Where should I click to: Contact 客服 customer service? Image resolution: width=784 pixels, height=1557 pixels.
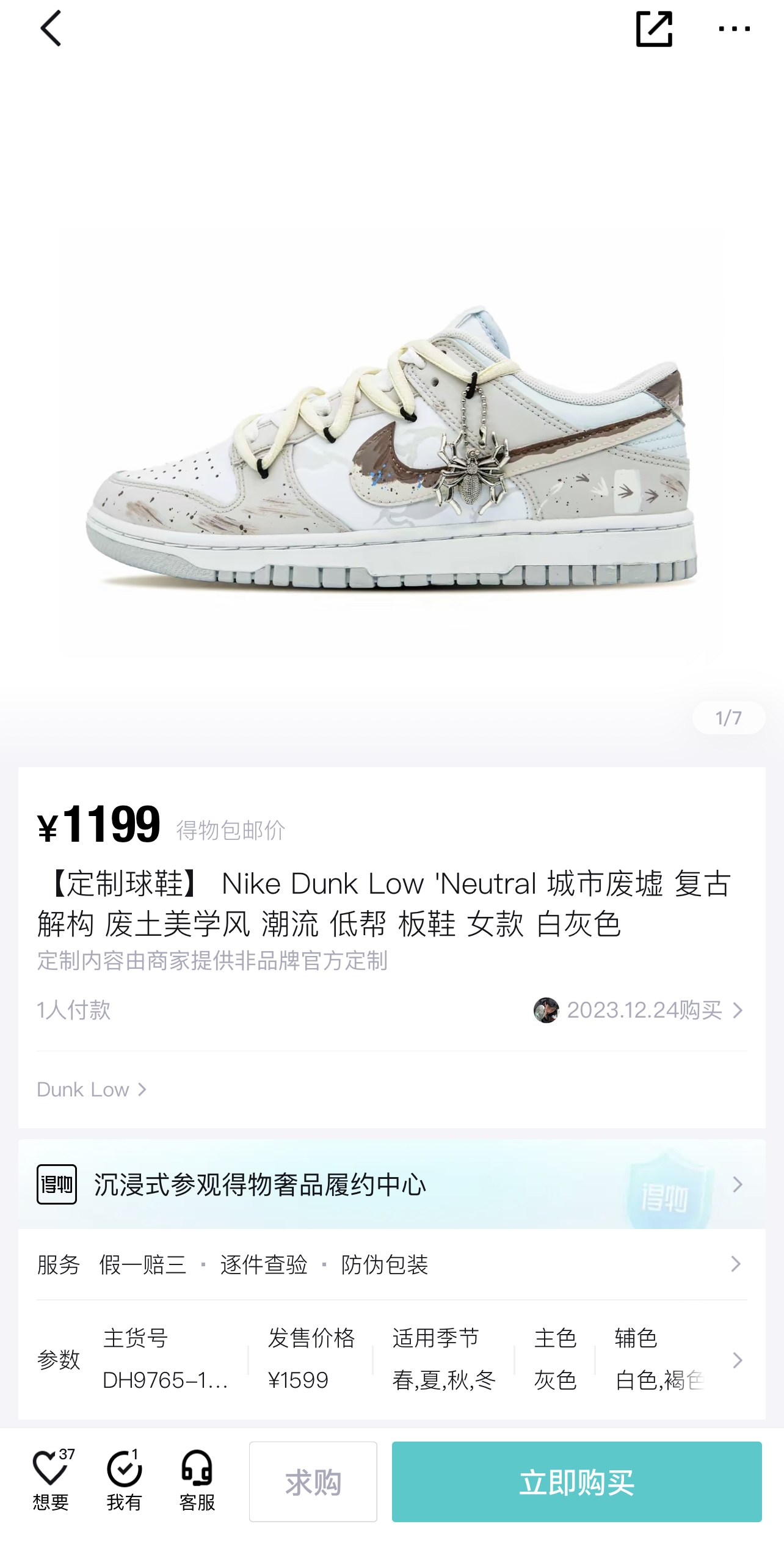tap(197, 1481)
